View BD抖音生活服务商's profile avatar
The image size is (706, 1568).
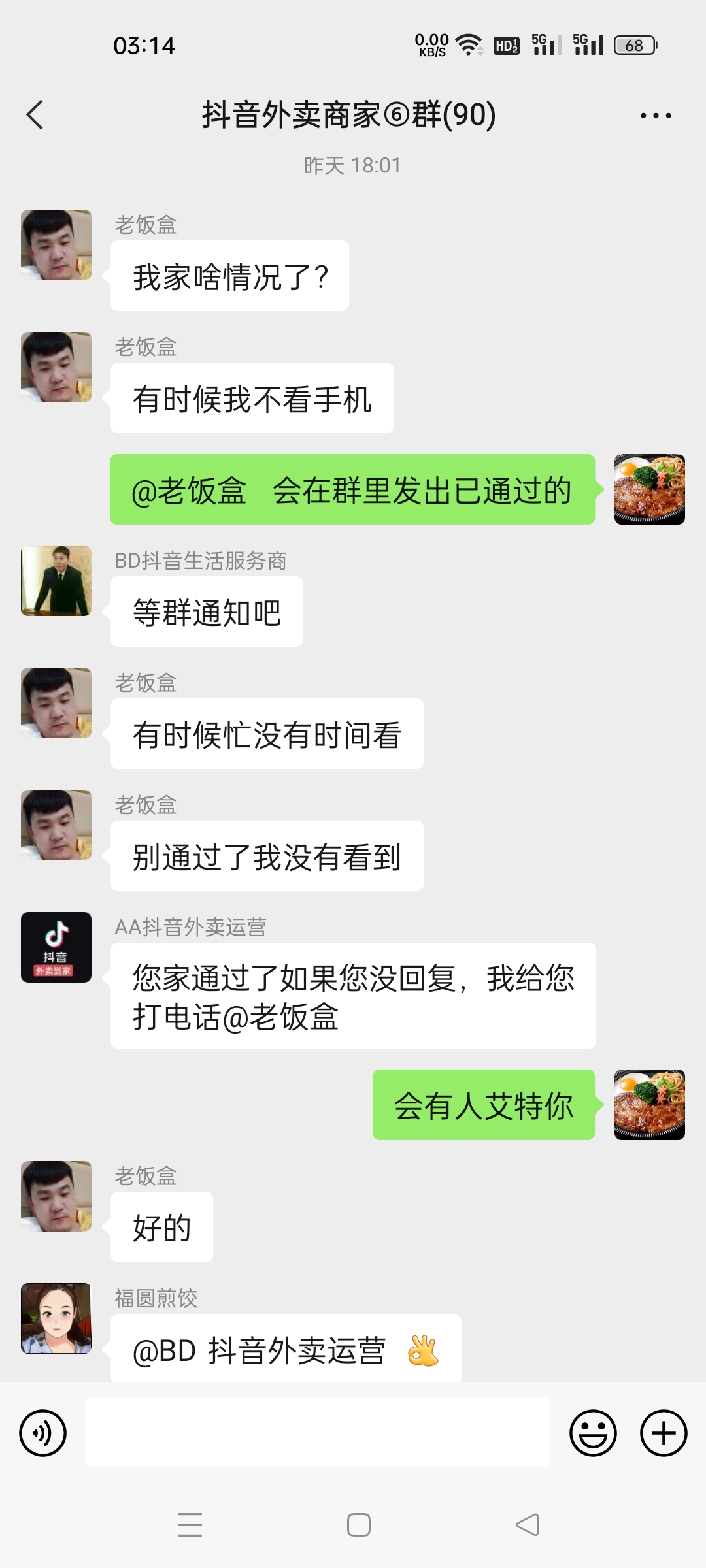tap(56, 581)
